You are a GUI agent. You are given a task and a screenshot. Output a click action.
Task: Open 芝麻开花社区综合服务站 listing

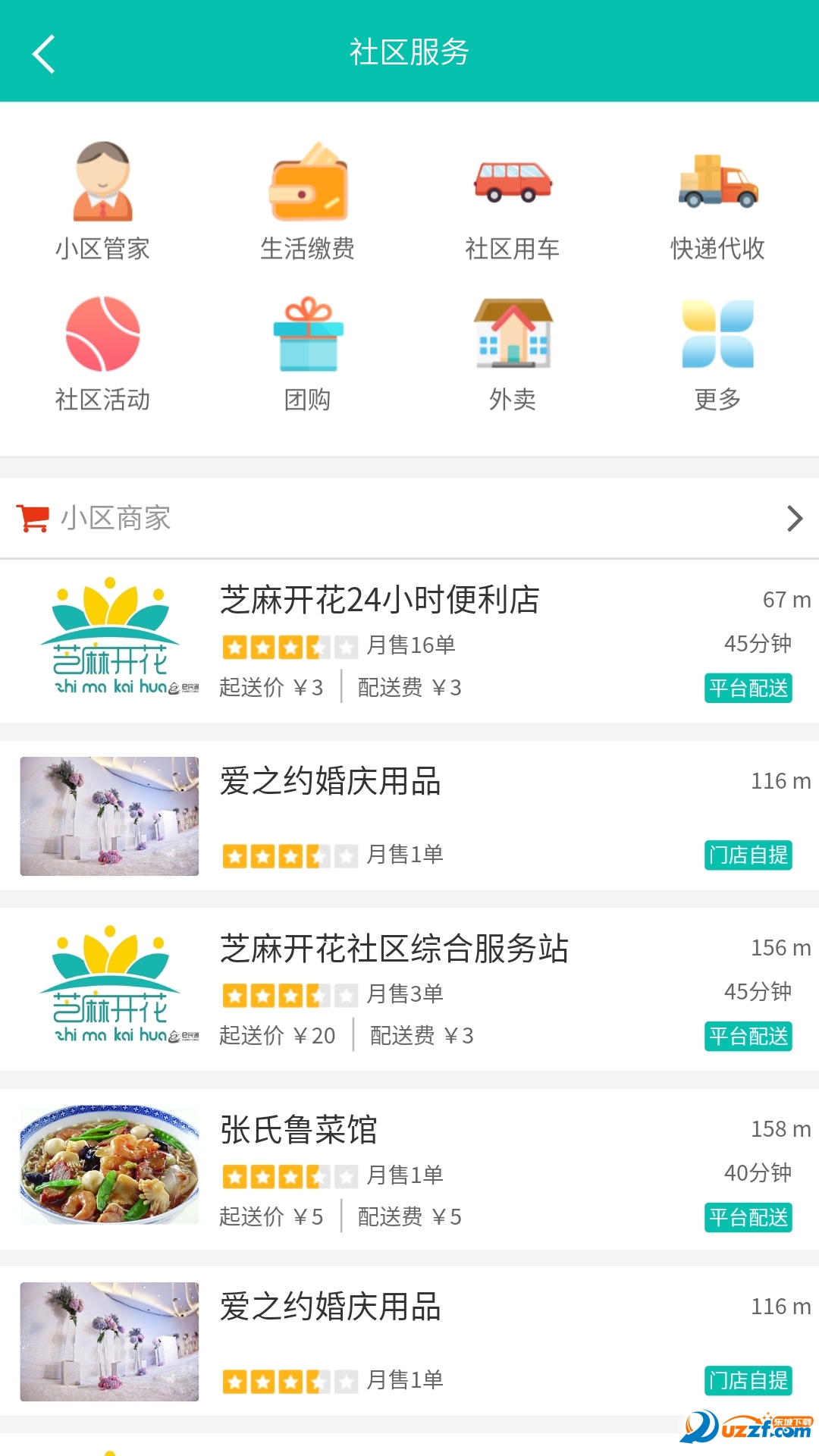[x=409, y=989]
